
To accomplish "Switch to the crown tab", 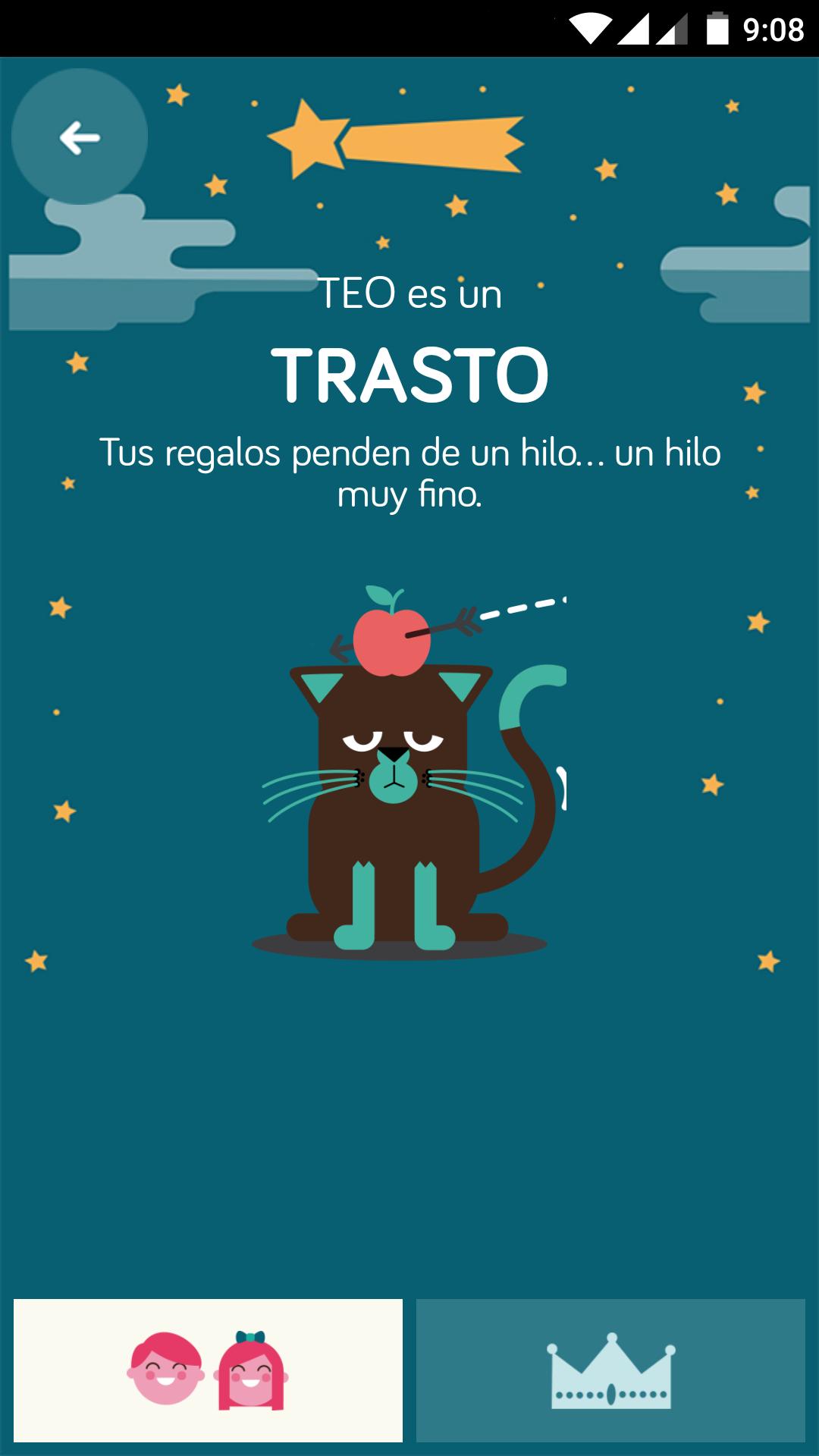I will (x=610, y=1370).
